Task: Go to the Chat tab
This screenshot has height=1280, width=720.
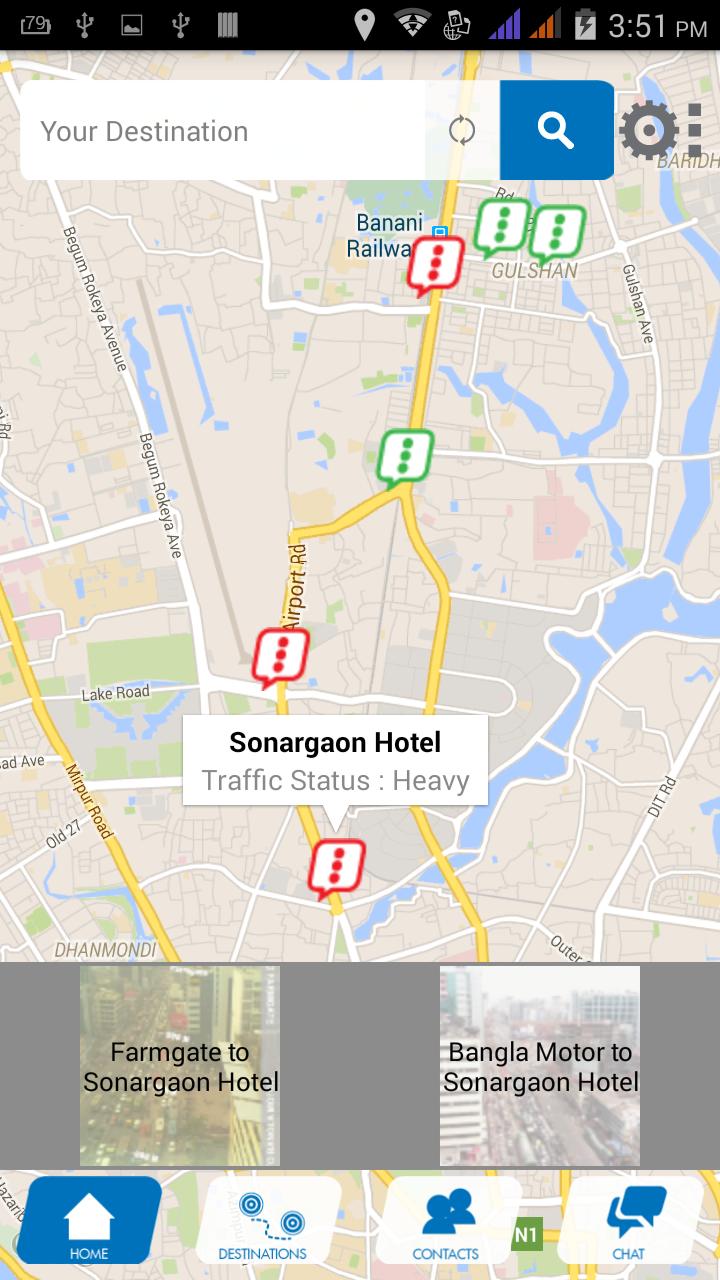Action: click(629, 1221)
